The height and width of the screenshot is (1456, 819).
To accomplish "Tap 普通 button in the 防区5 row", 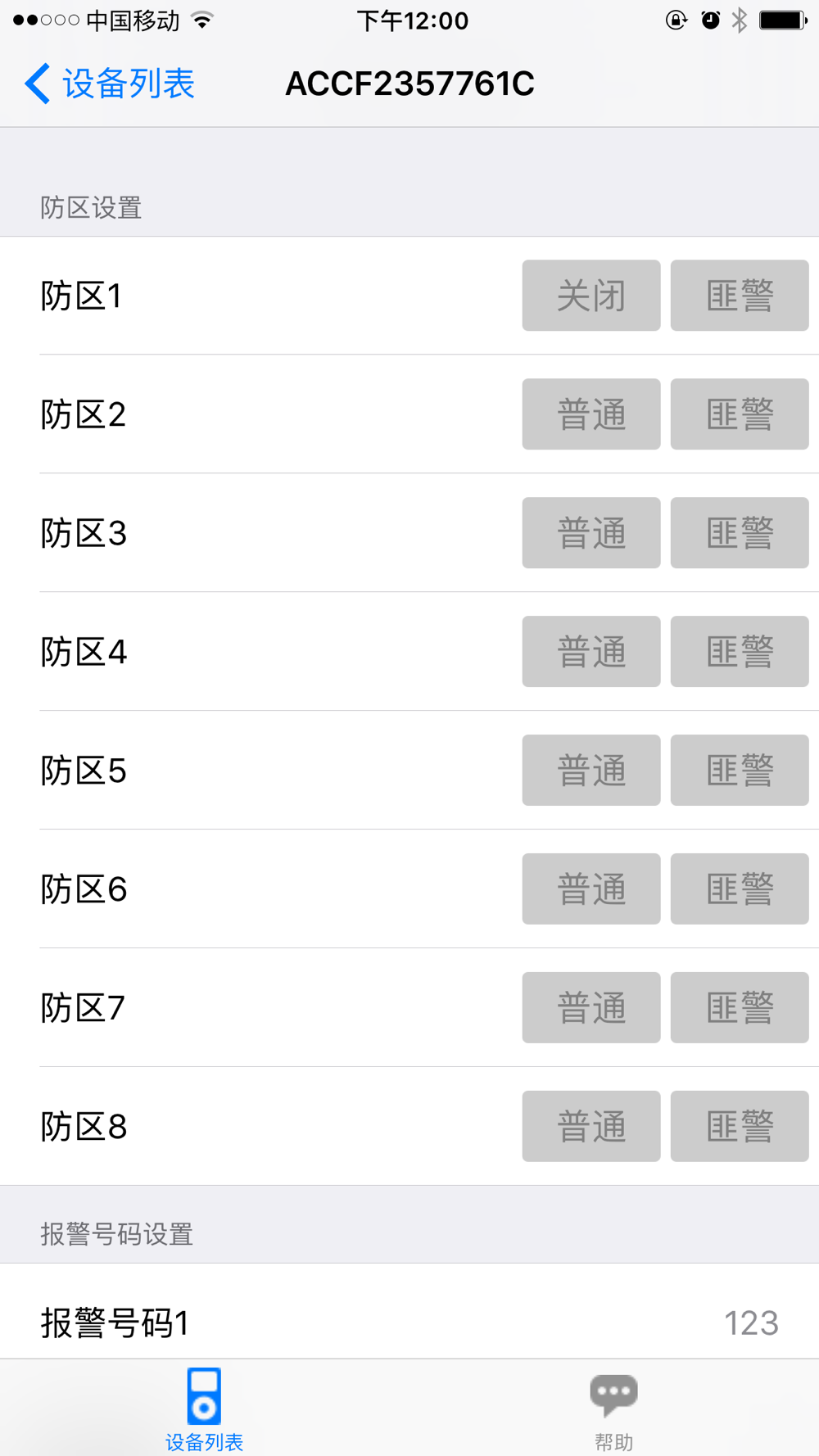I will pyautogui.click(x=590, y=771).
